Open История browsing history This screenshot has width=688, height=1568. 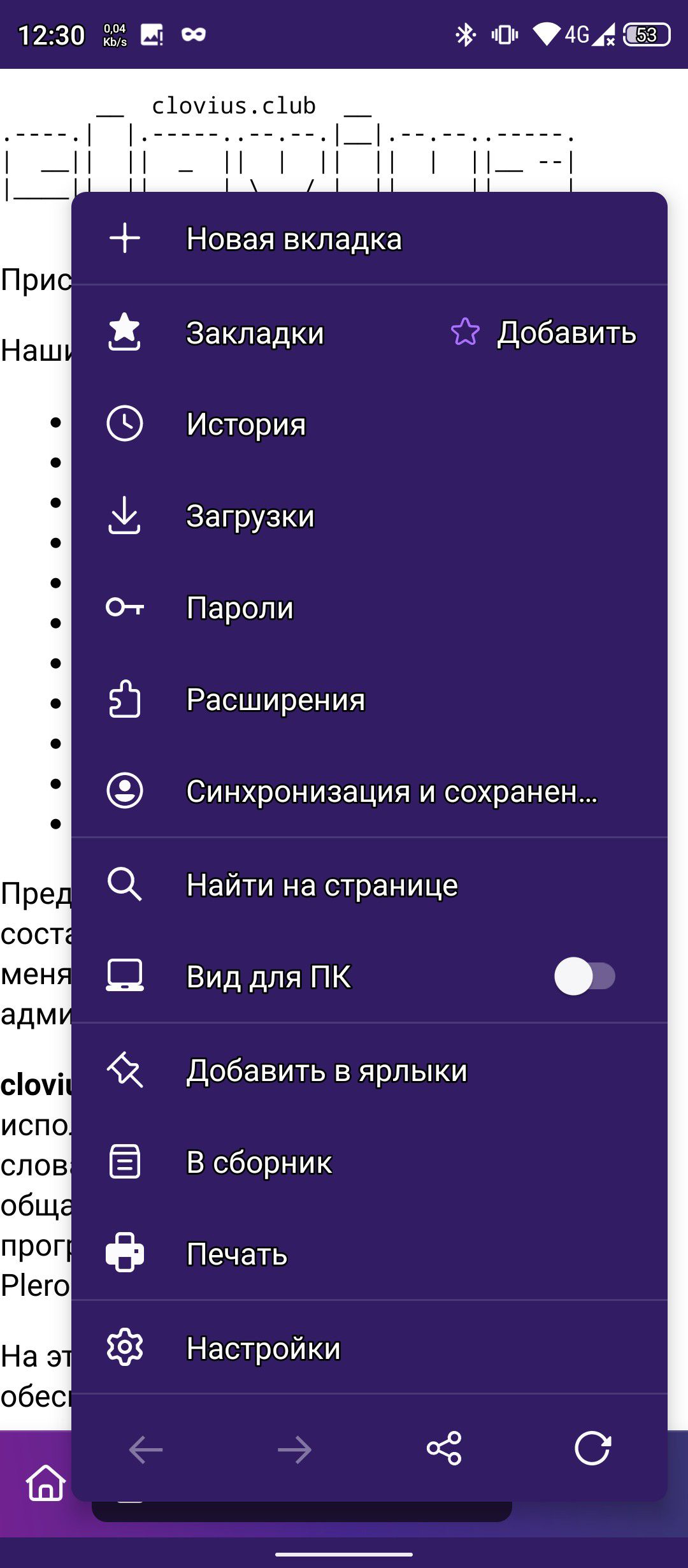(x=369, y=424)
